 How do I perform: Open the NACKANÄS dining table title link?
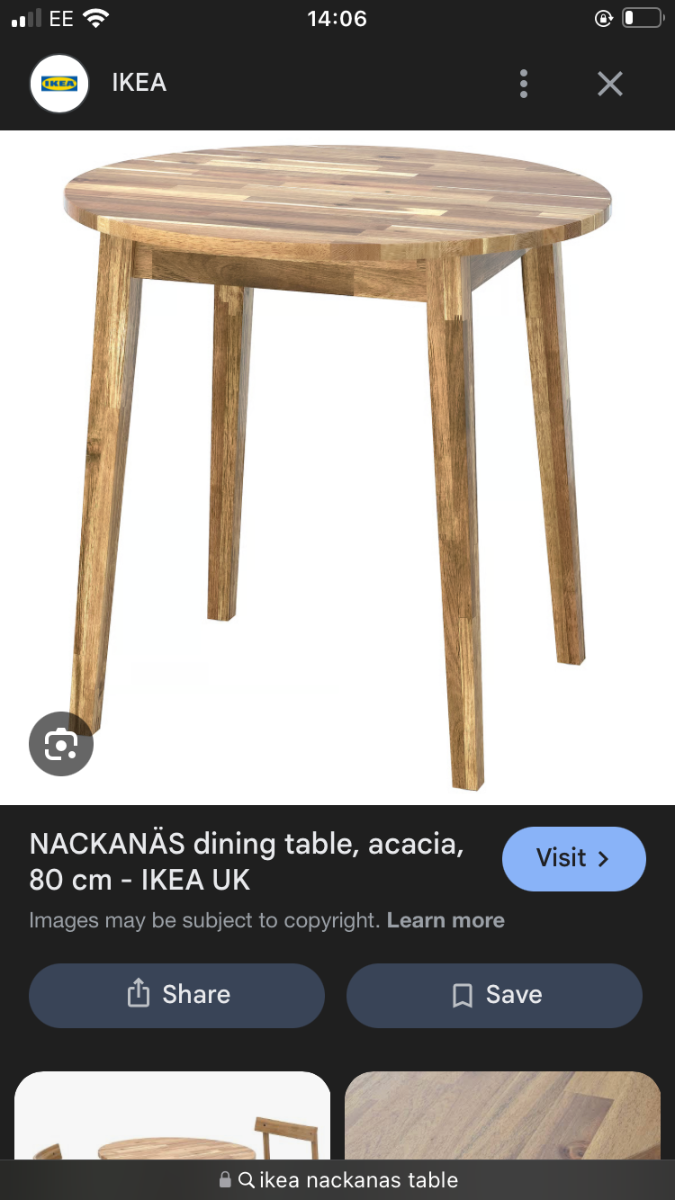(x=246, y=862)
